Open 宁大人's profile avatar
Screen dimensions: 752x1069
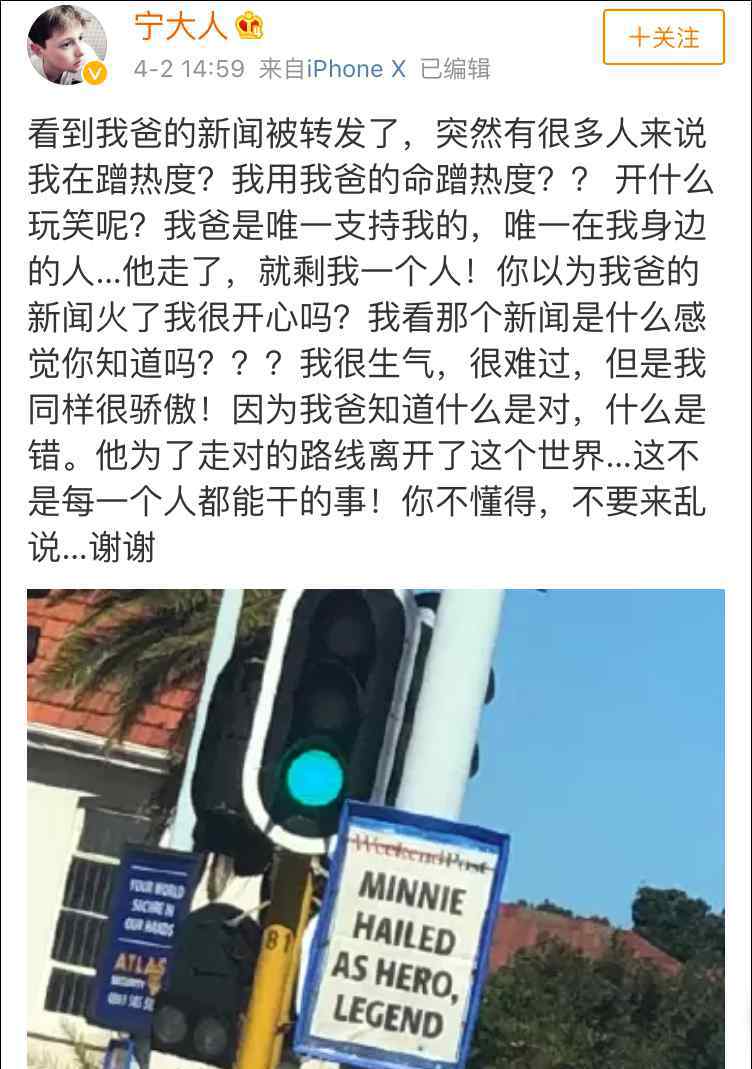point(66,45)
